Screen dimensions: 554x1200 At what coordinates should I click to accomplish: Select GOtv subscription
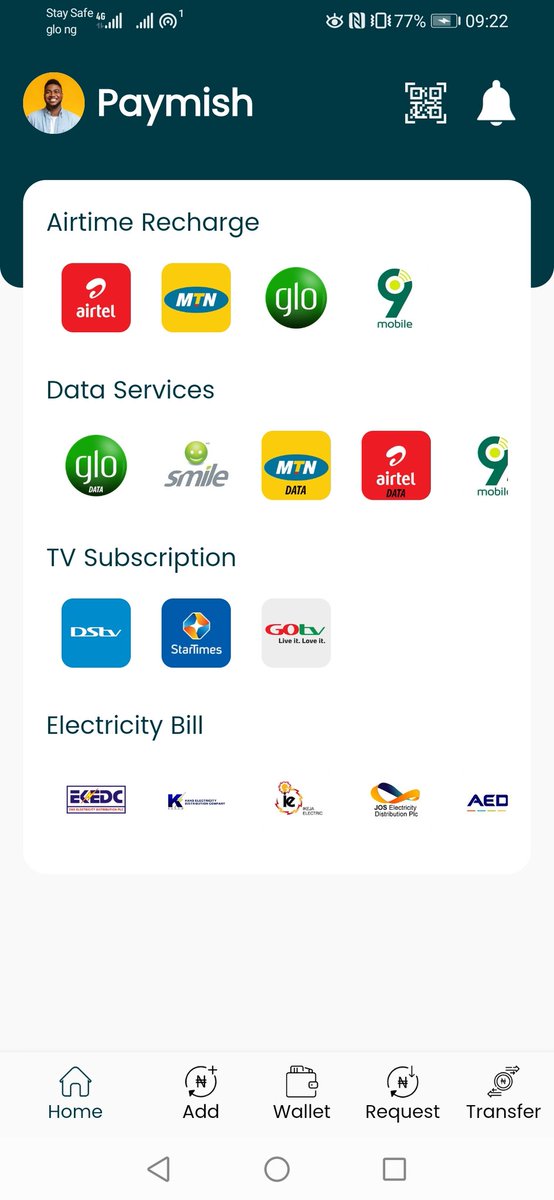(x=296, y=633)
